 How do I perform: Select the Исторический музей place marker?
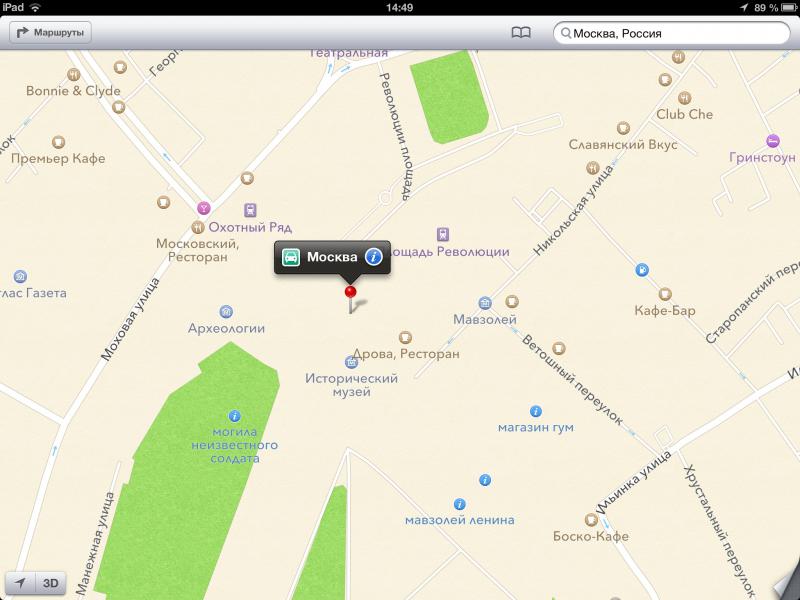pyautogui.click(x=351, y=362)
